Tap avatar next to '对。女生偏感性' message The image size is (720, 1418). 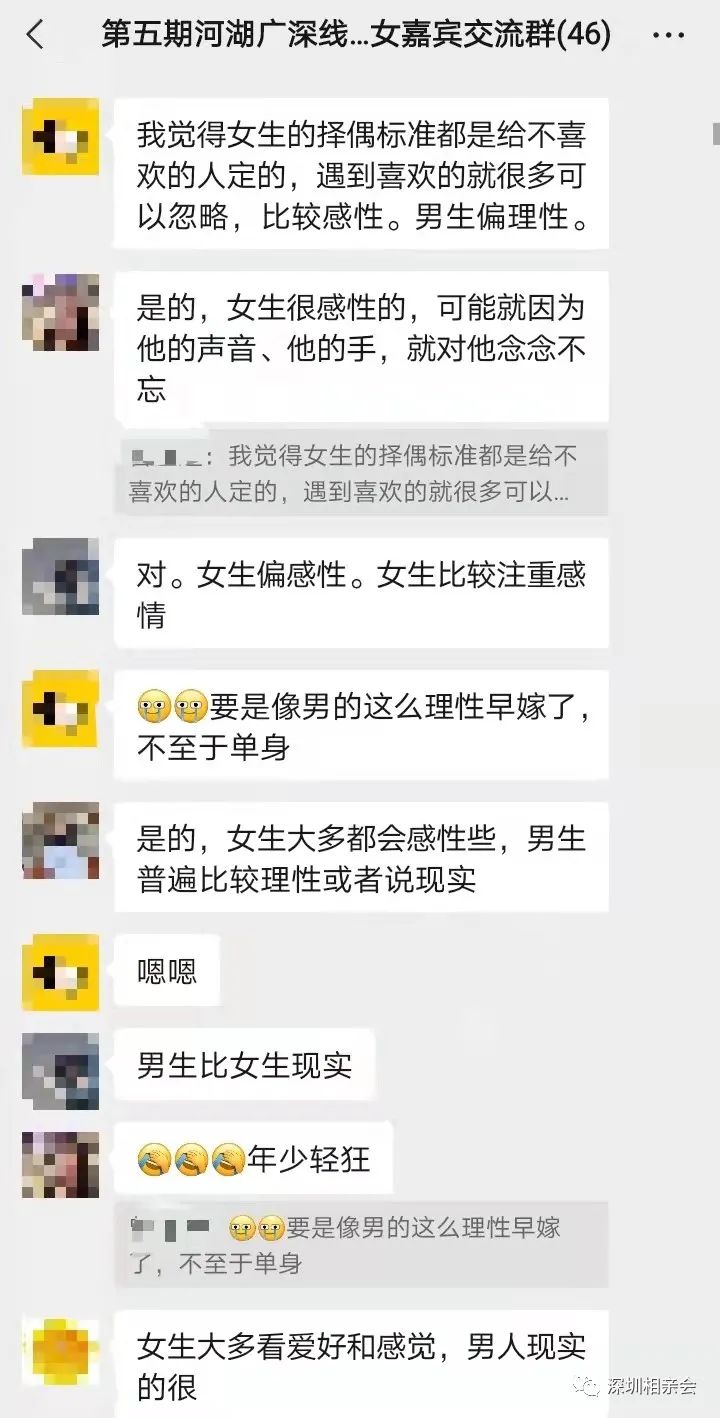point(60,577)
